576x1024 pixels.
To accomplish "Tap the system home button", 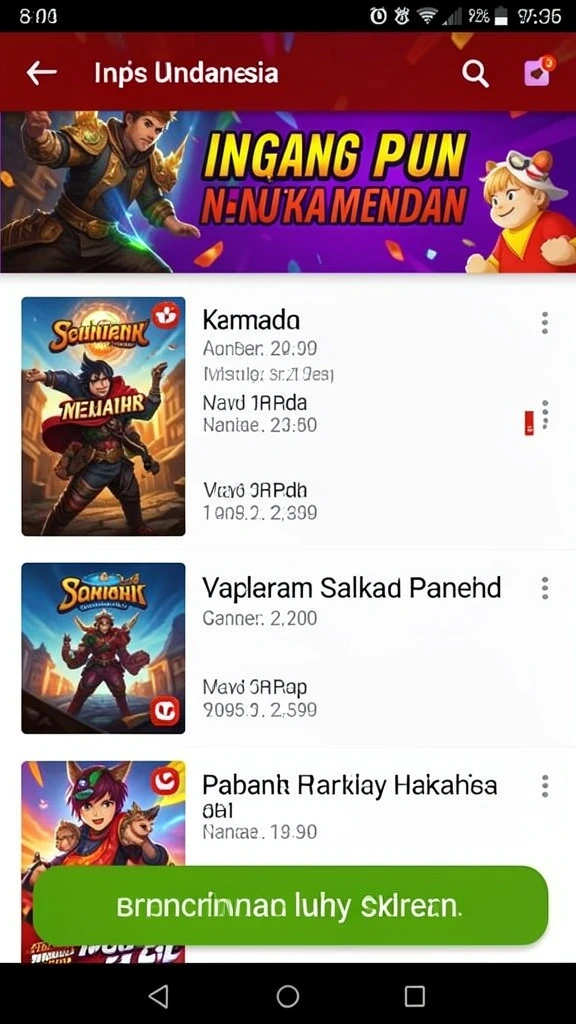I will 287,996.
